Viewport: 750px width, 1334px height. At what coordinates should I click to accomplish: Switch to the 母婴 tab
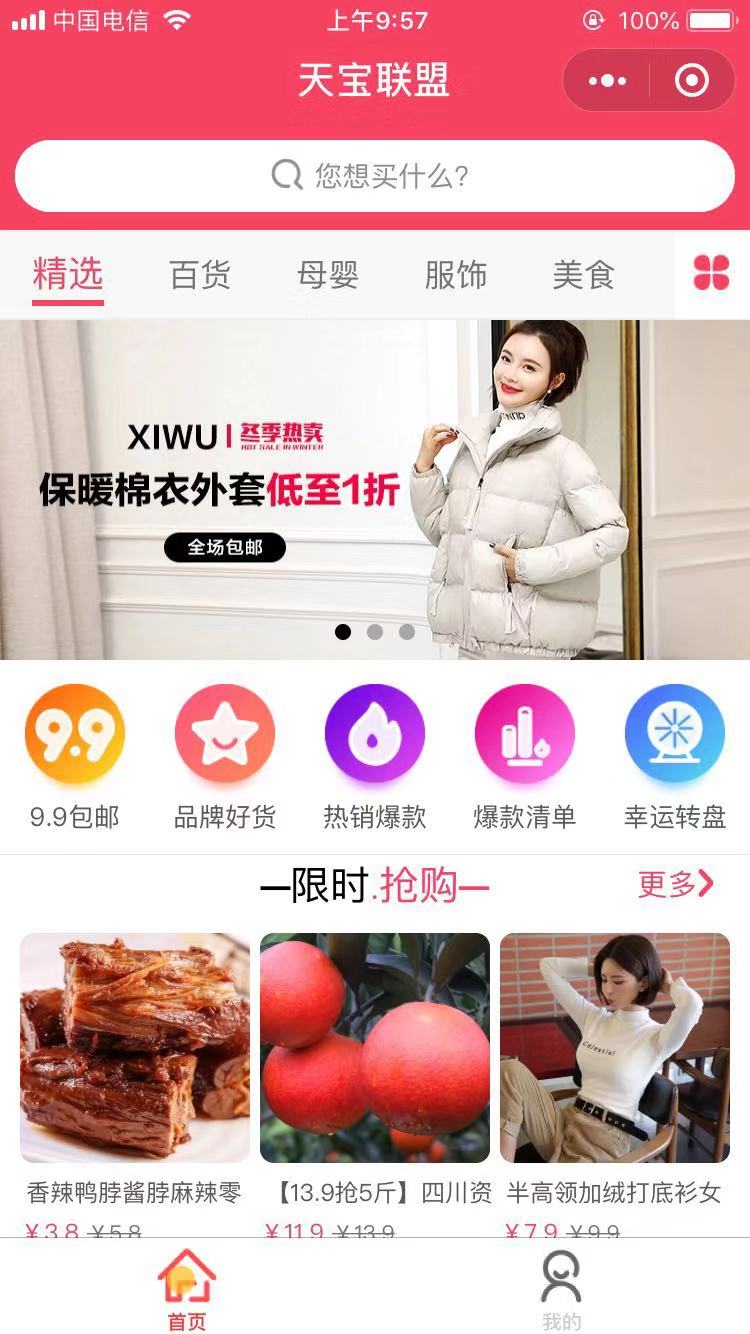(328, 275)
